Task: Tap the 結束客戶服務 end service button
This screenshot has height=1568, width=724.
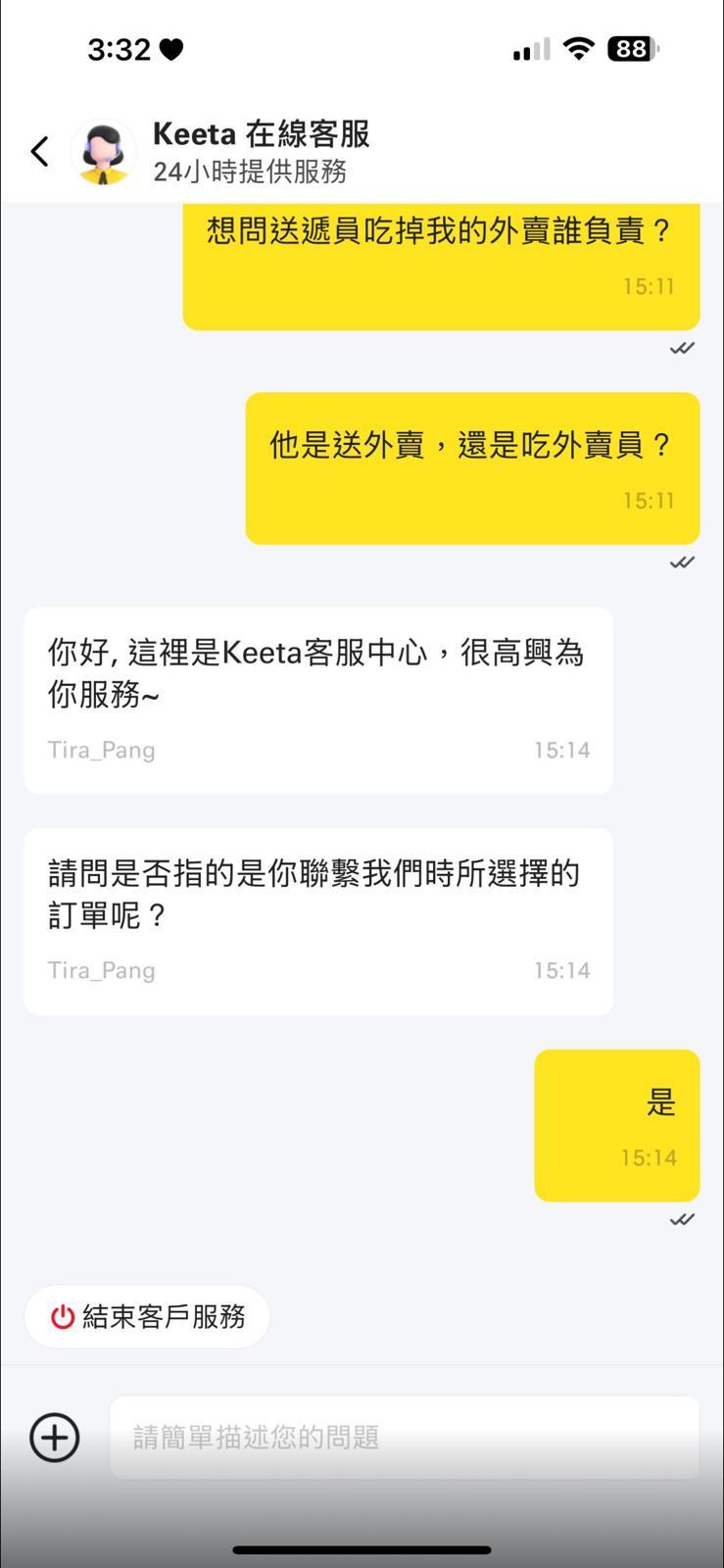Action: [147, 1316]
